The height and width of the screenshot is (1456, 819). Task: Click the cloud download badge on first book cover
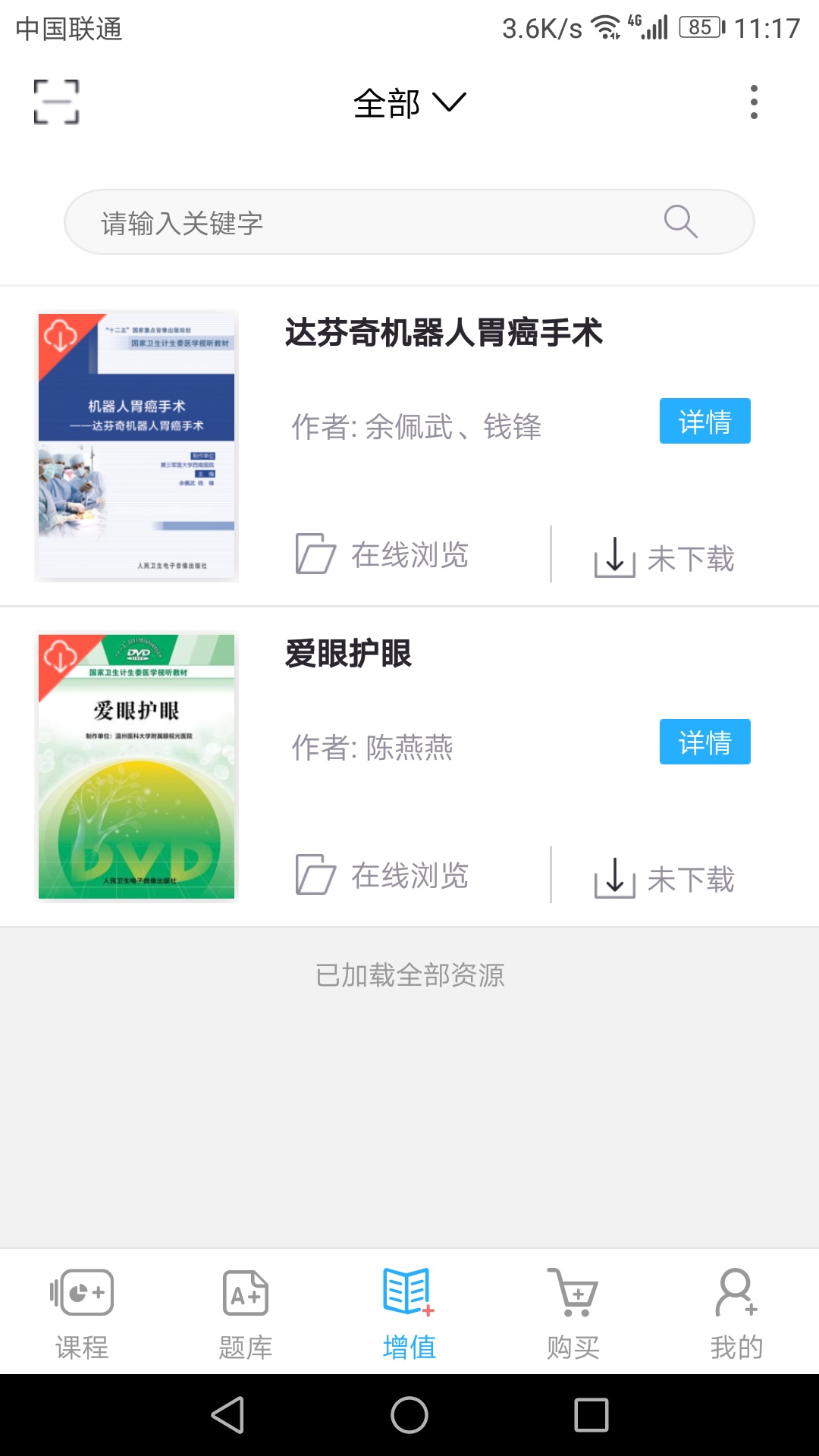pyautogui.click(x=59, y=335)
